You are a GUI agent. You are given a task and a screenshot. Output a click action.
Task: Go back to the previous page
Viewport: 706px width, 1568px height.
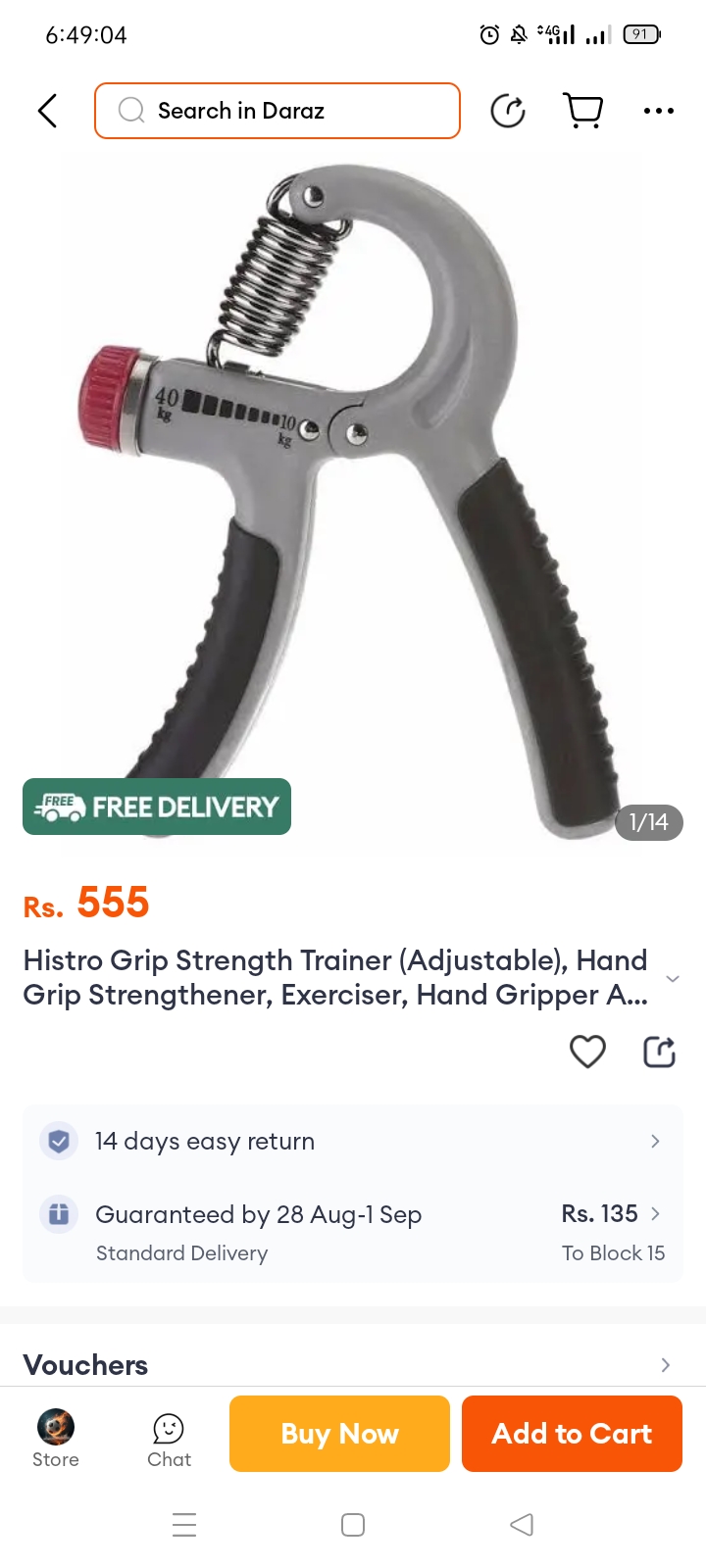(x=47, y=111)
